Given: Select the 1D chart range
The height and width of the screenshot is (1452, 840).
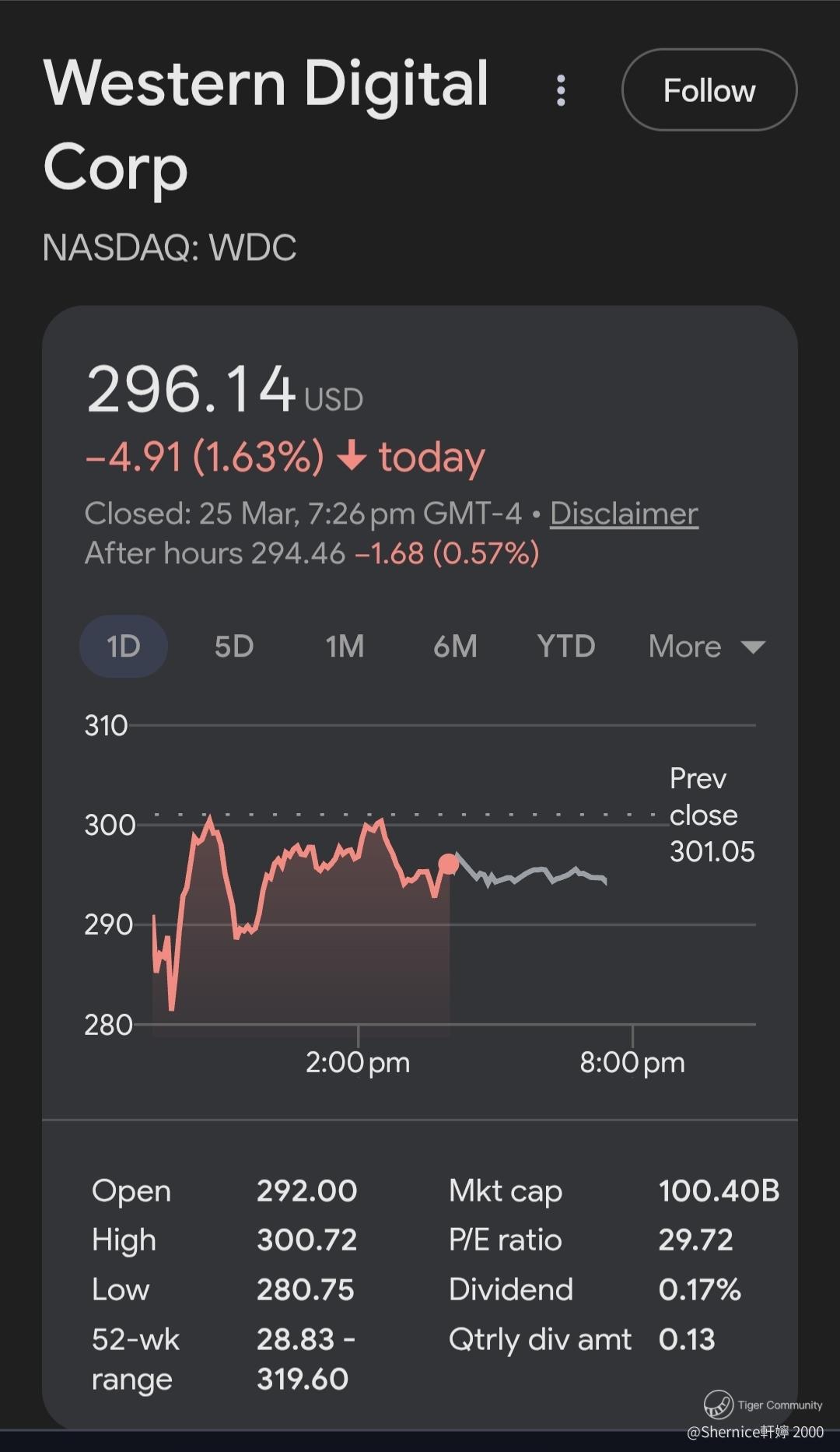Looking at the screenshot, I should (124, 646).
